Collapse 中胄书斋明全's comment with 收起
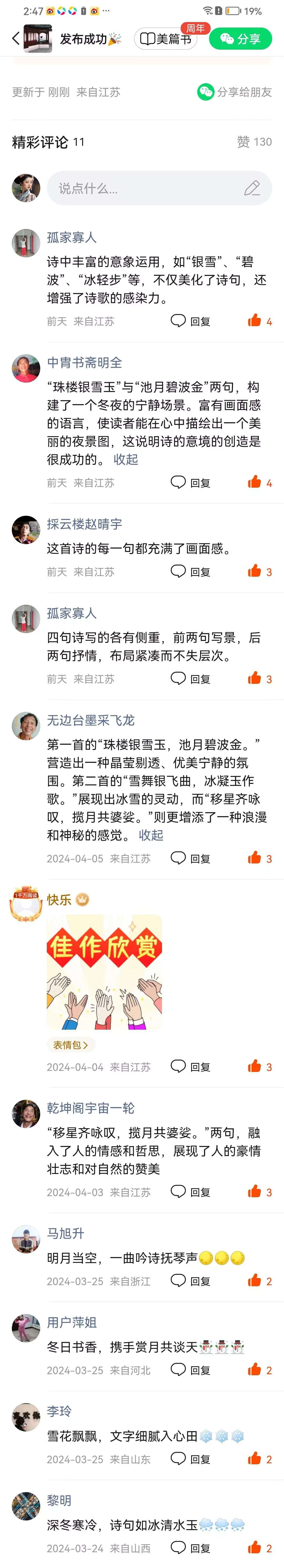 pyautogui.click(x=126, y=460)
